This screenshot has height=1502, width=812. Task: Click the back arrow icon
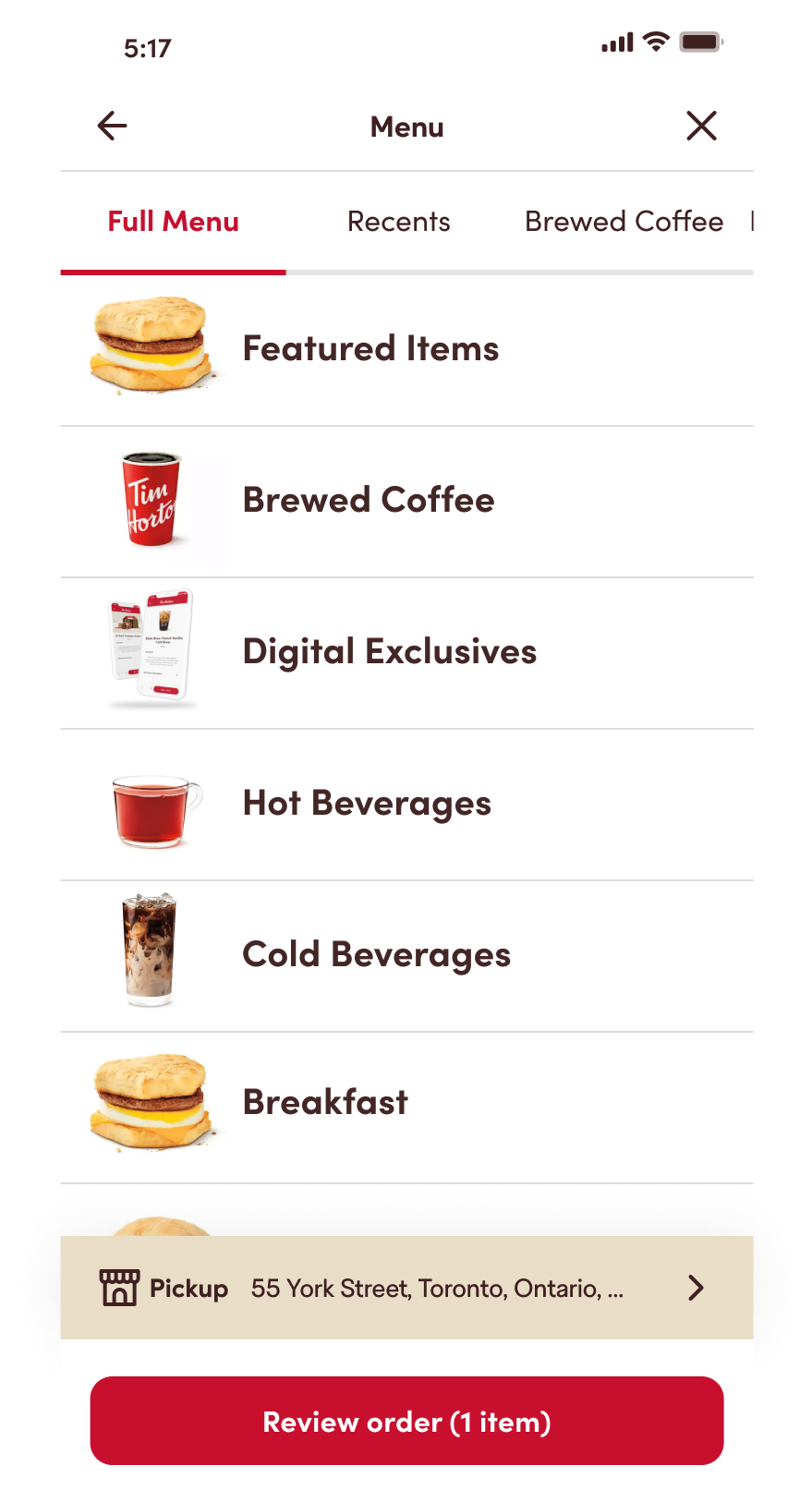click(x=111, y=126)
